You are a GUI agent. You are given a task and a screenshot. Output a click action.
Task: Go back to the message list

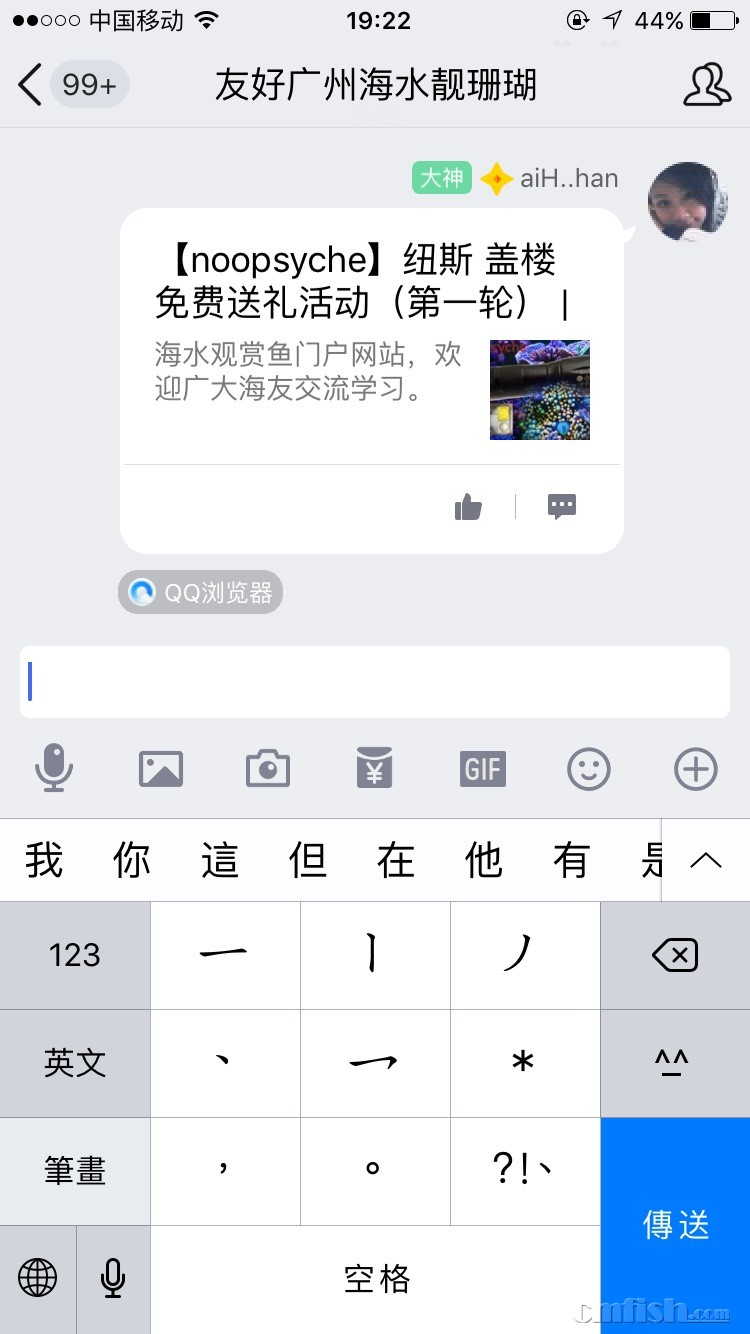point(32,85)
